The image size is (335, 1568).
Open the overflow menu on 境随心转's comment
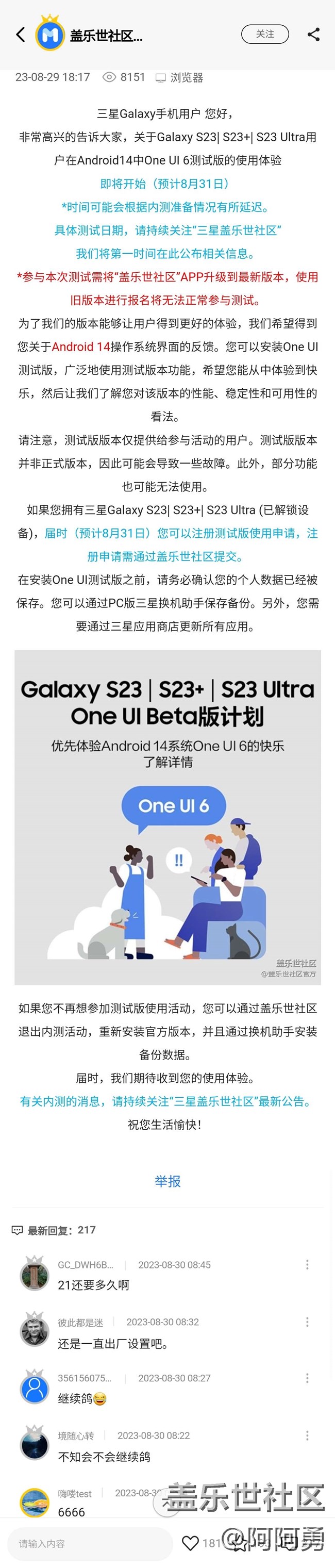(x=307, y=1435)
